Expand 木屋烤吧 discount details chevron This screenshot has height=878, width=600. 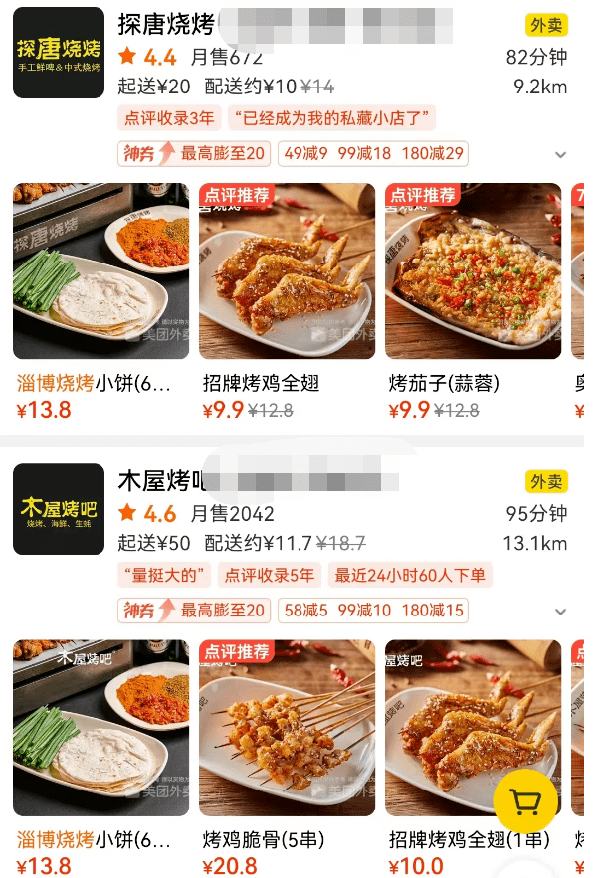click(560, 611)
